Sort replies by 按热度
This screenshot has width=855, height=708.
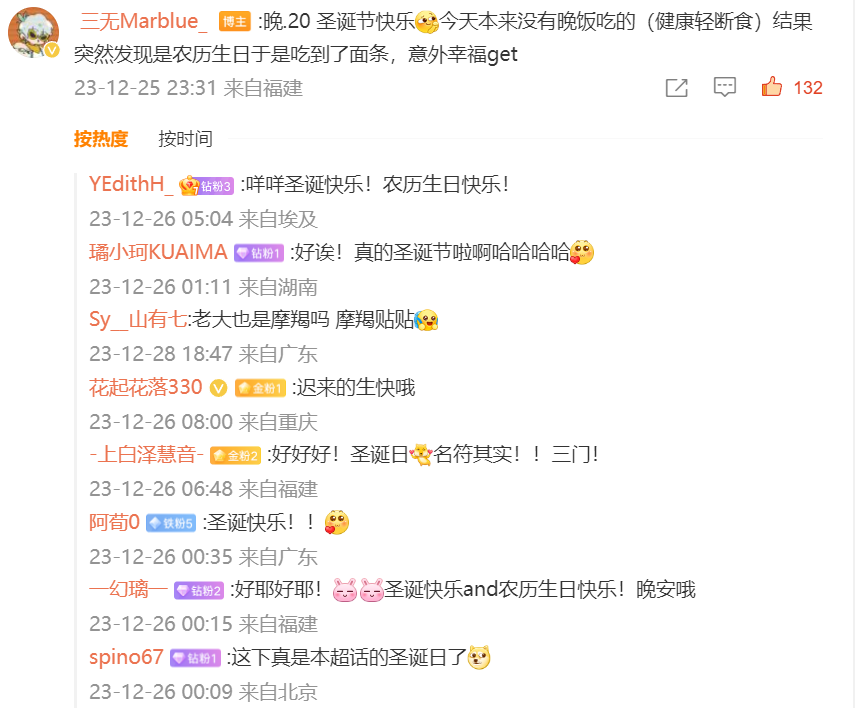(x=101, y=139)
